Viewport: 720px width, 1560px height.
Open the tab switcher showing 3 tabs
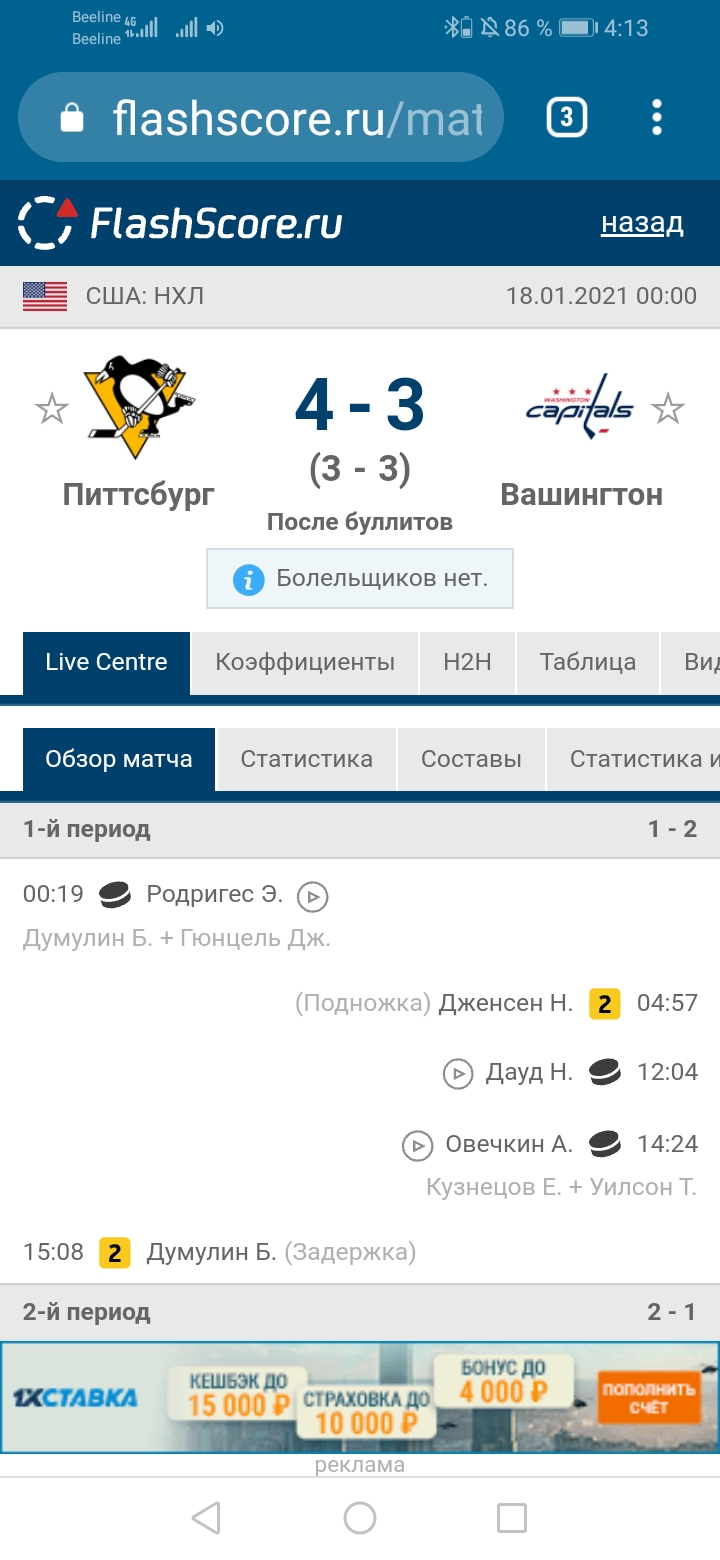(x=566, y=118)
